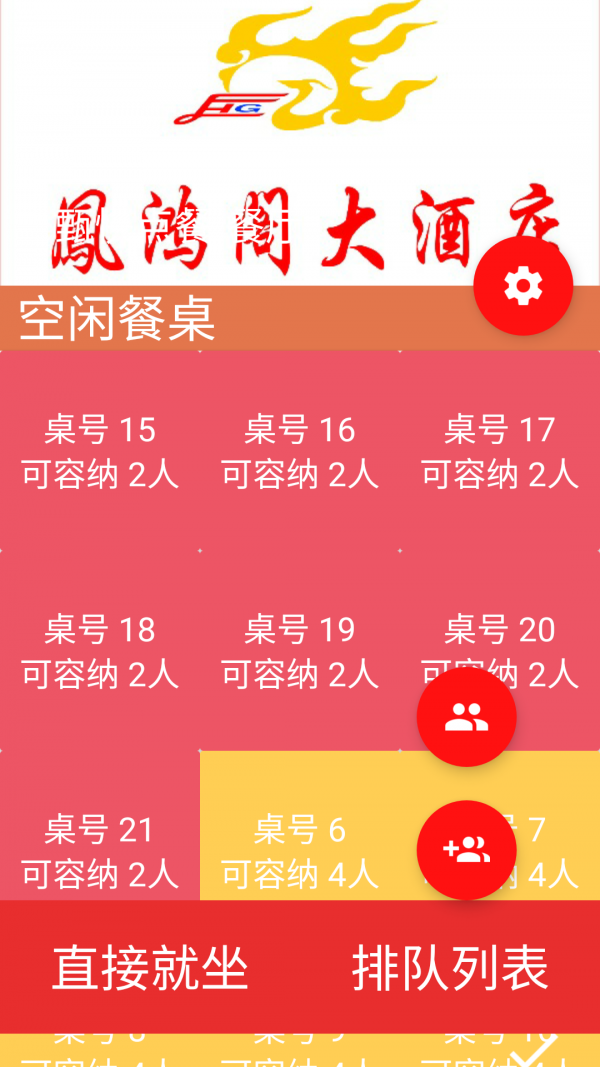Viewport: 600px width, 1067px height.
Task: Tap the group of people floating button
Action: click(467, 717)
